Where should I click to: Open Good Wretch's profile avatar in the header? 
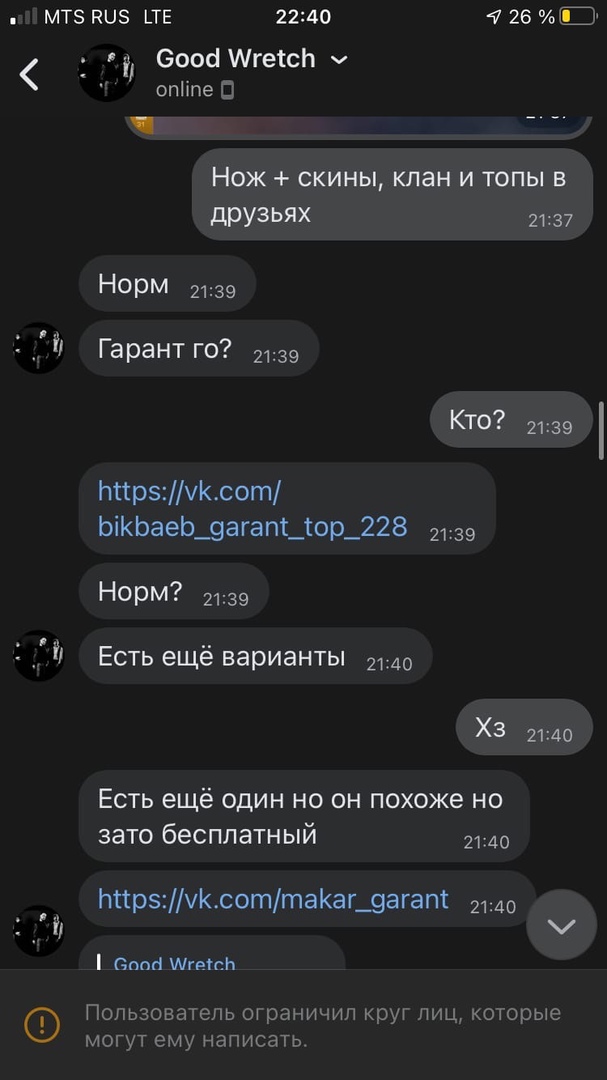(106, 73)
